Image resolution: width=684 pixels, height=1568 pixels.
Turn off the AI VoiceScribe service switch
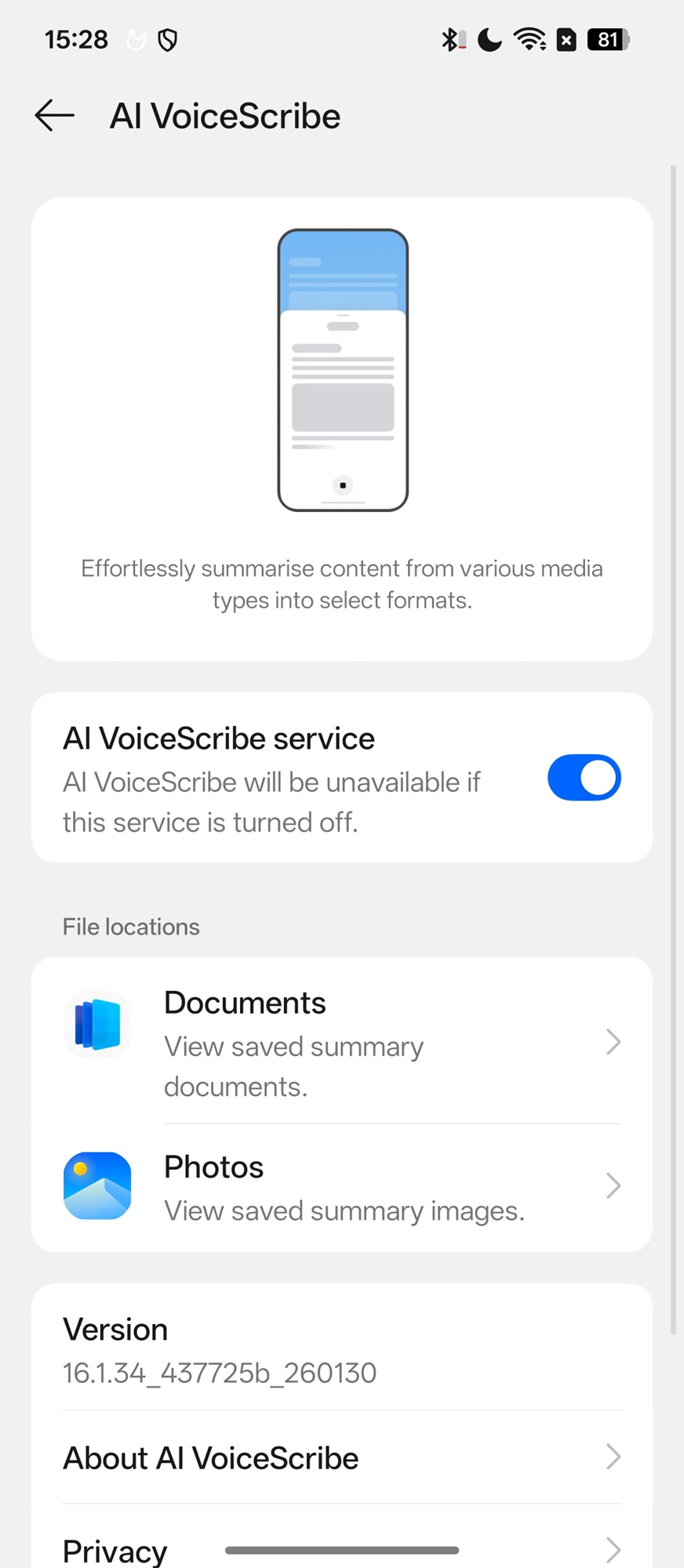pyautogui.click(x=584, y=778)
